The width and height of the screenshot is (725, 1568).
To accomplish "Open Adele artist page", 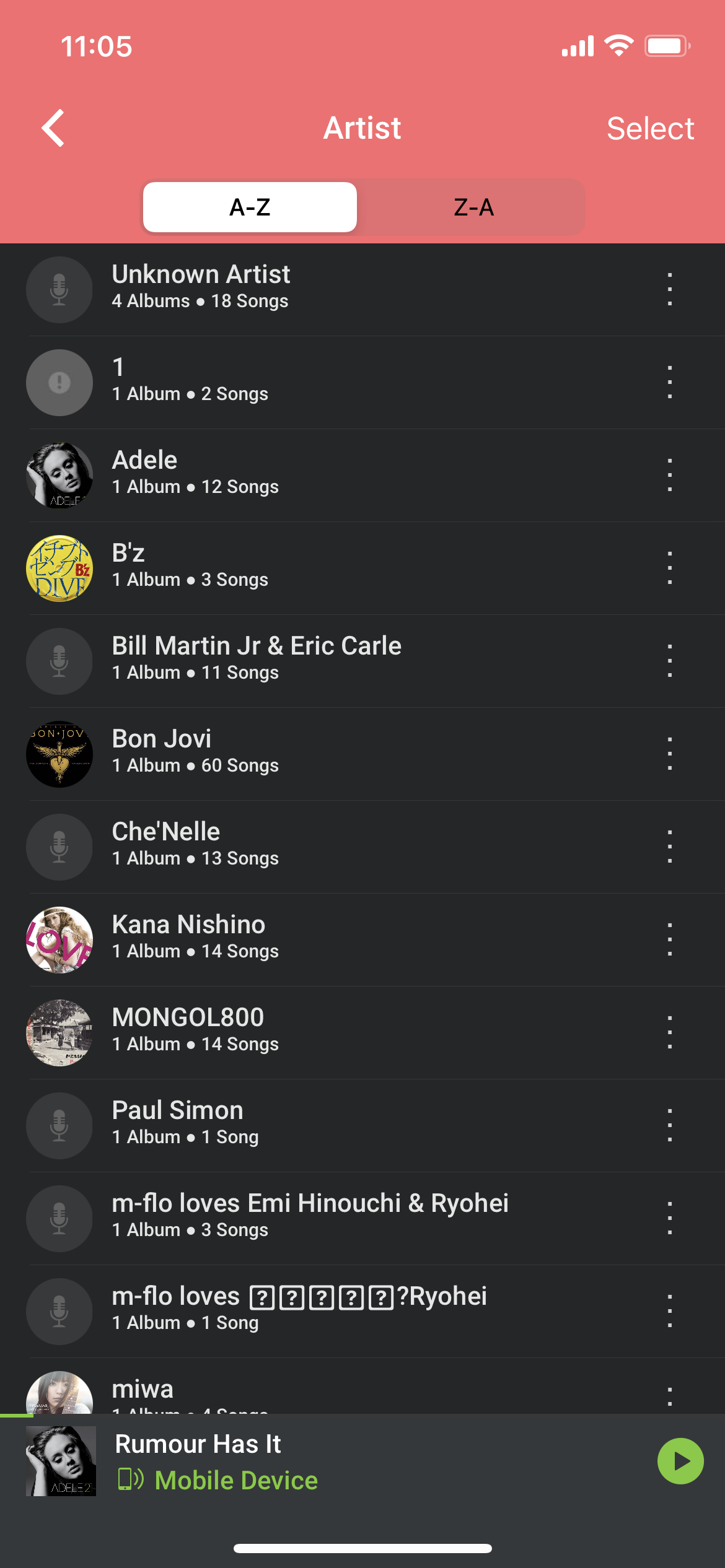I will (310, 475).
